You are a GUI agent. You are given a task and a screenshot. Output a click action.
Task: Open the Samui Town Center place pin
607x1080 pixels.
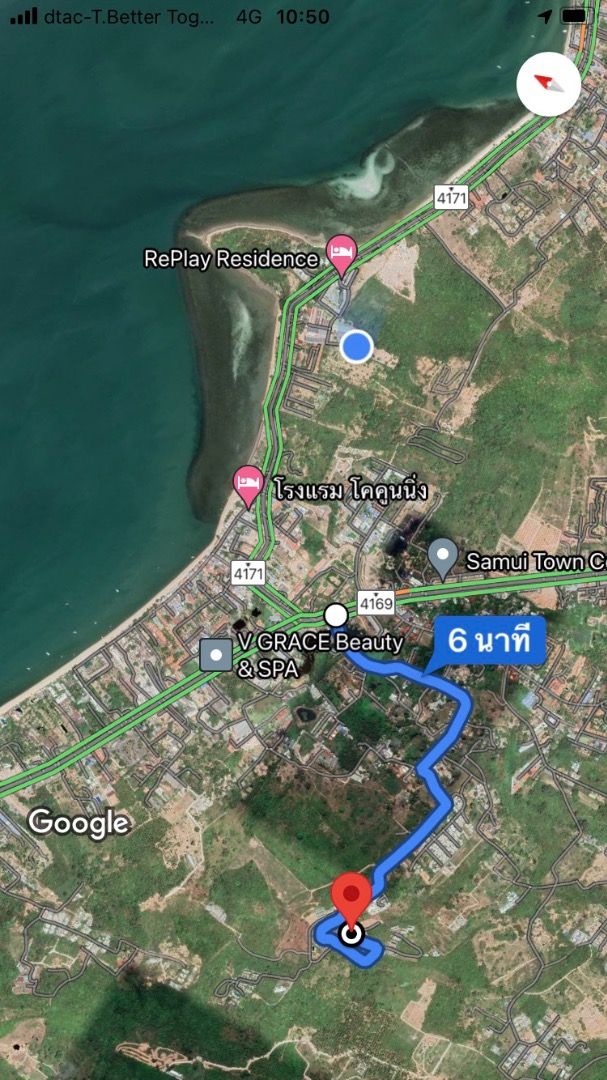443,558
